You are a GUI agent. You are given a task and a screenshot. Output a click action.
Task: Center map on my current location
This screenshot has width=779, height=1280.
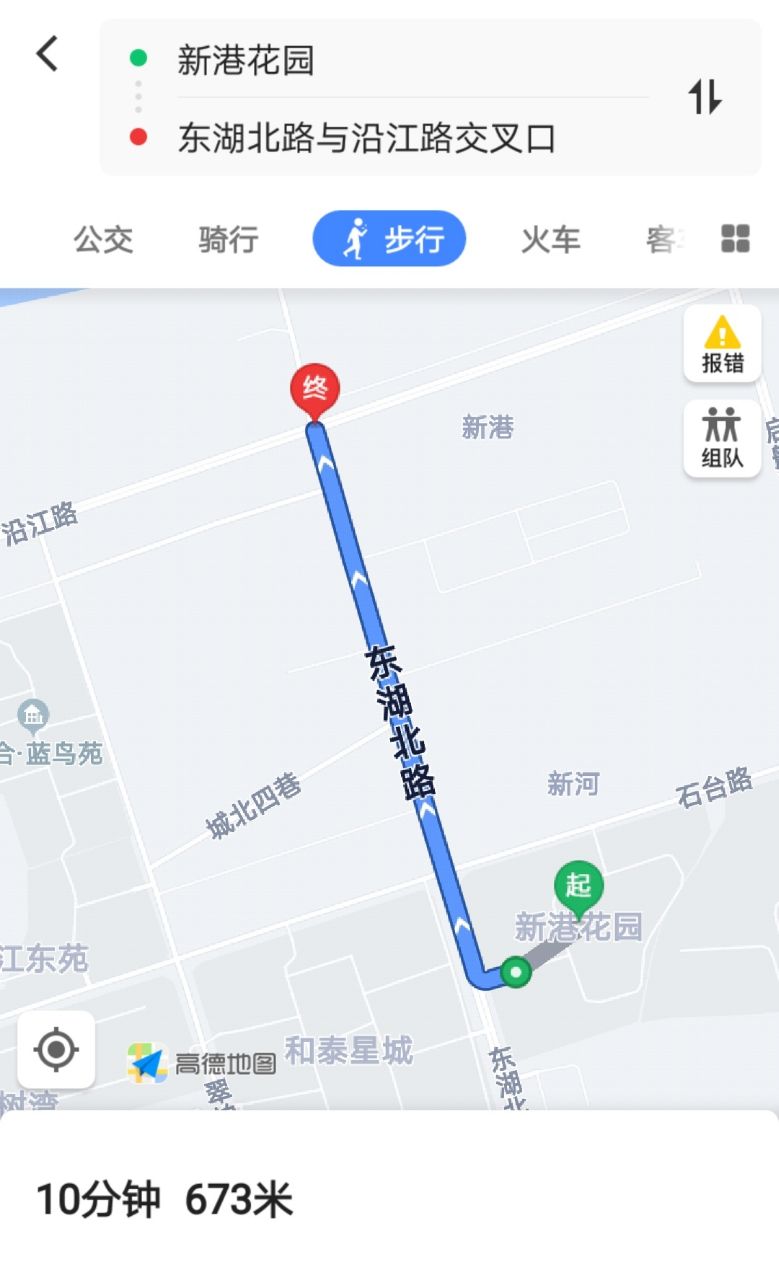pyautogui.click(x=56, y=1049)
